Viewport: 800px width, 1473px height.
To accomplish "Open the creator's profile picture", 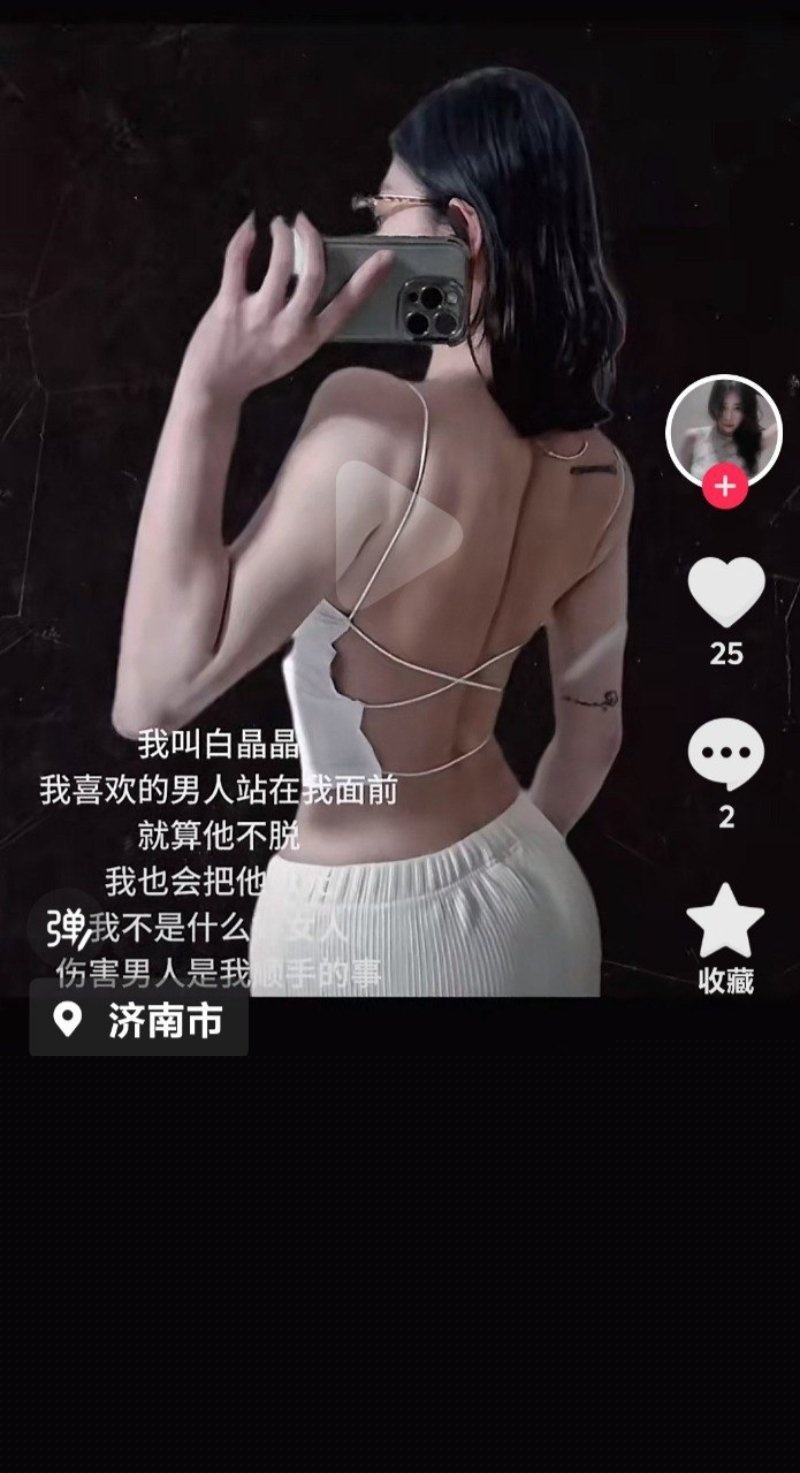I will point(723,431).
